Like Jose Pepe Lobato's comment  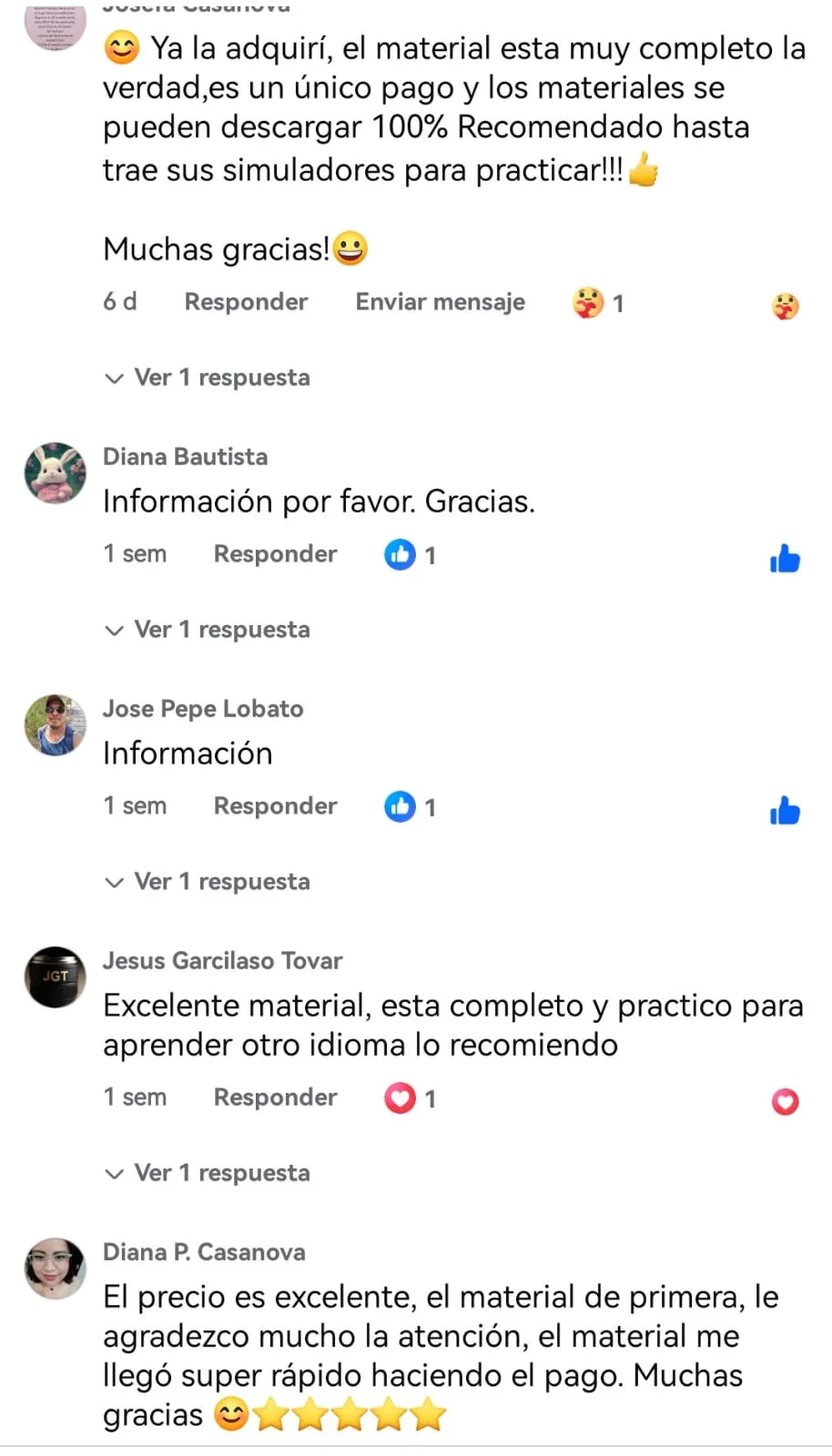coord(785,811)
